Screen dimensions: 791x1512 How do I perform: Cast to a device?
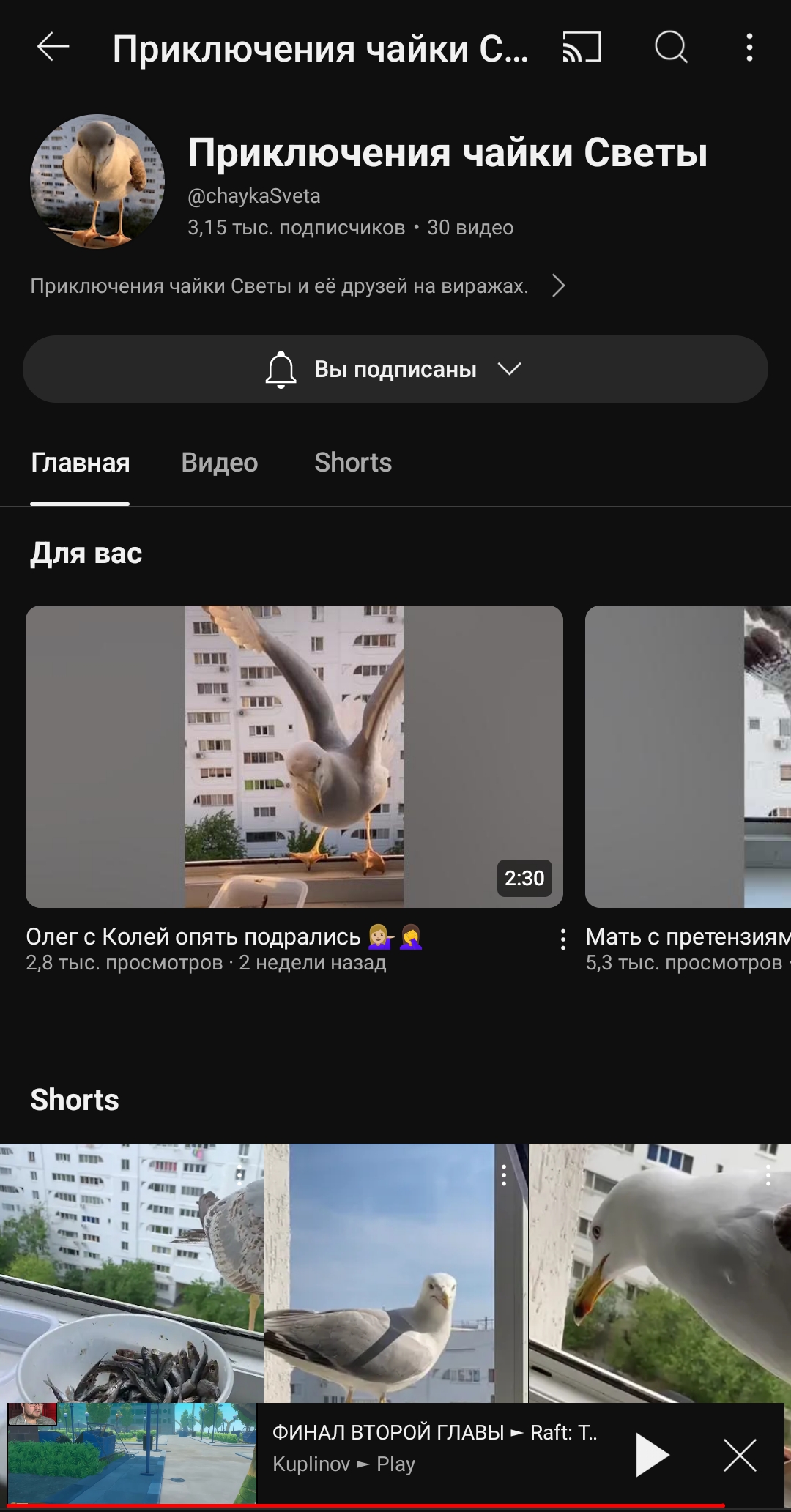coord(582,48)
